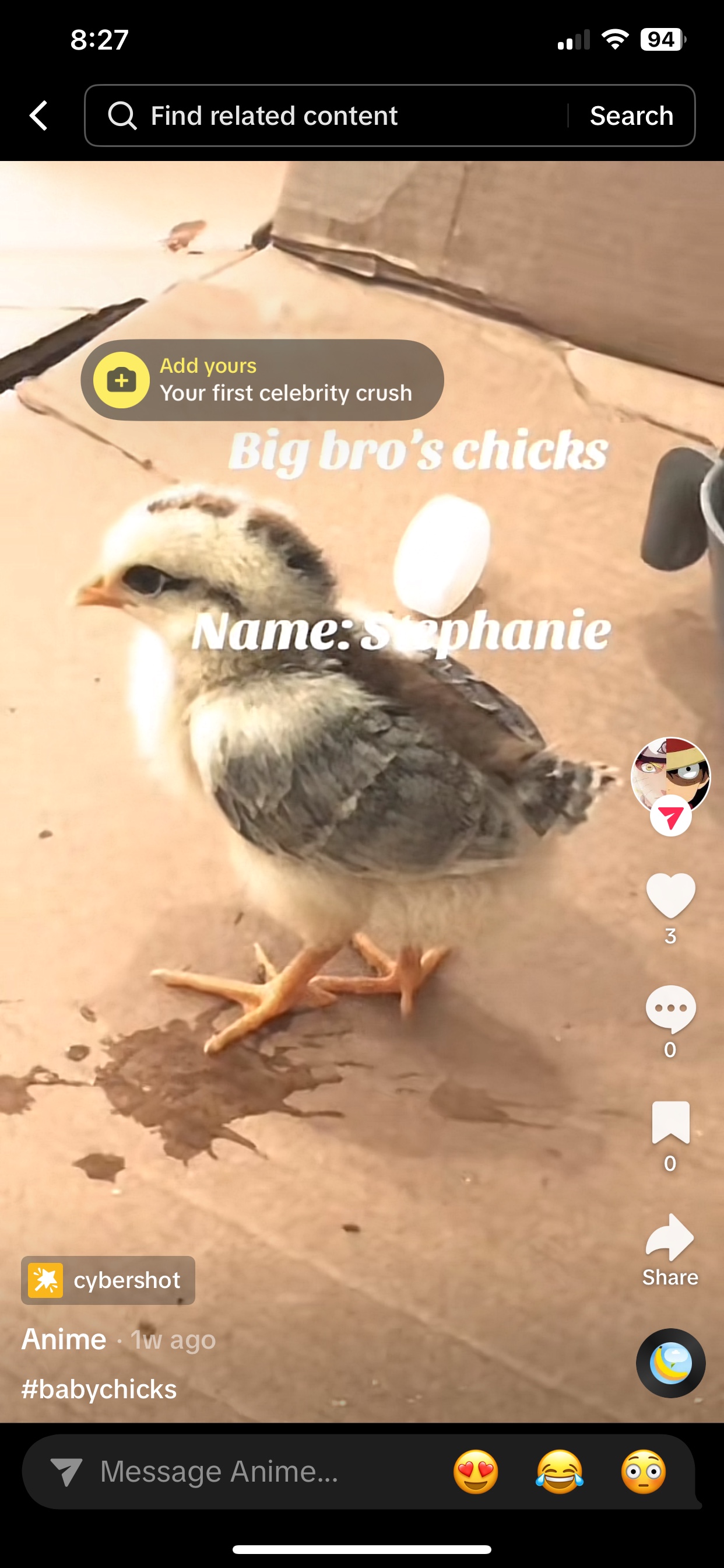Open the comments bubble
The width and height of the screenshot is (724, 1568).
pos(670,1008)
